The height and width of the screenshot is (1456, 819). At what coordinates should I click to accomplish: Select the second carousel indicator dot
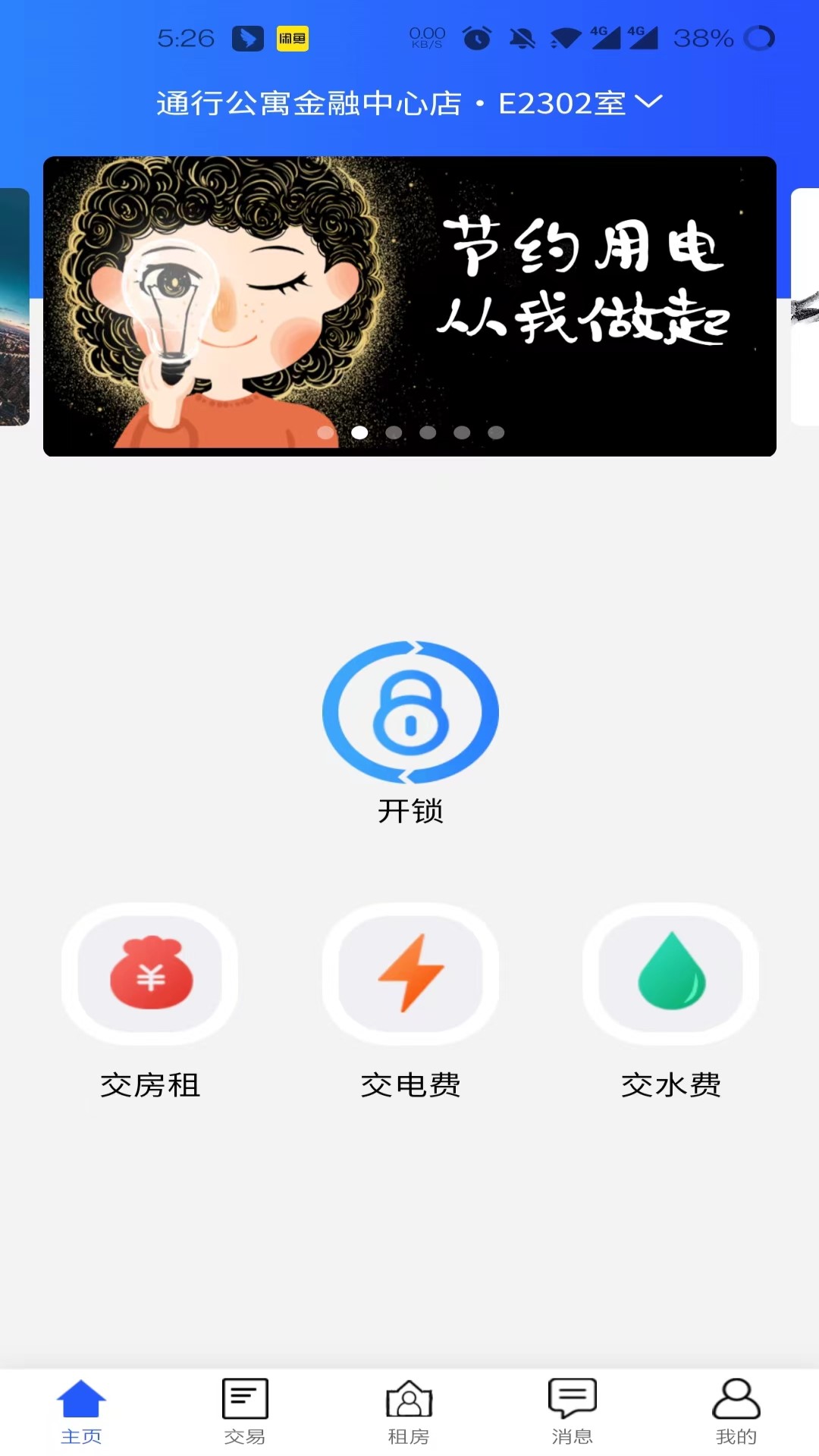click(x=360, y=431)
